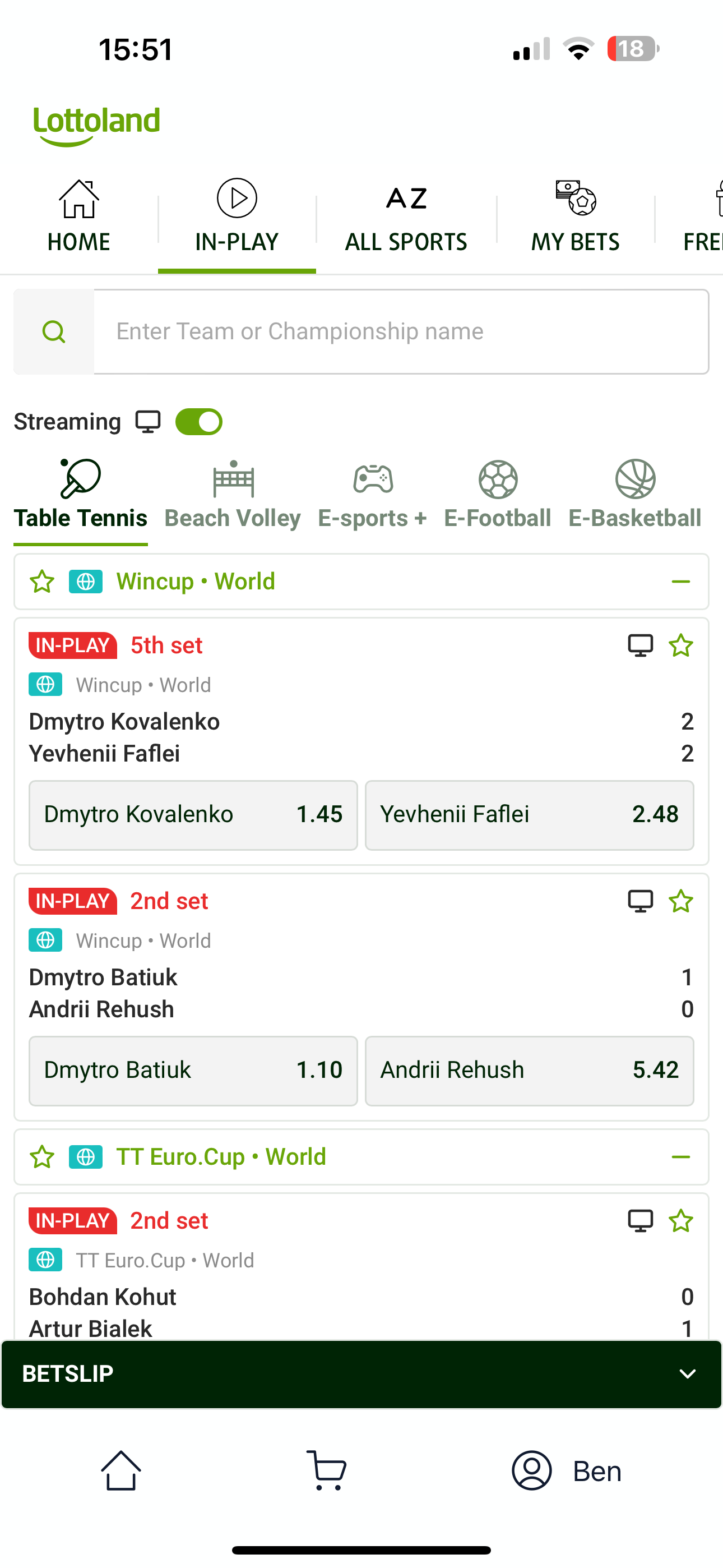Collapse the TT Euro.Cup World section
This screenshot has height=1568, width=723.
(682, 1156)
